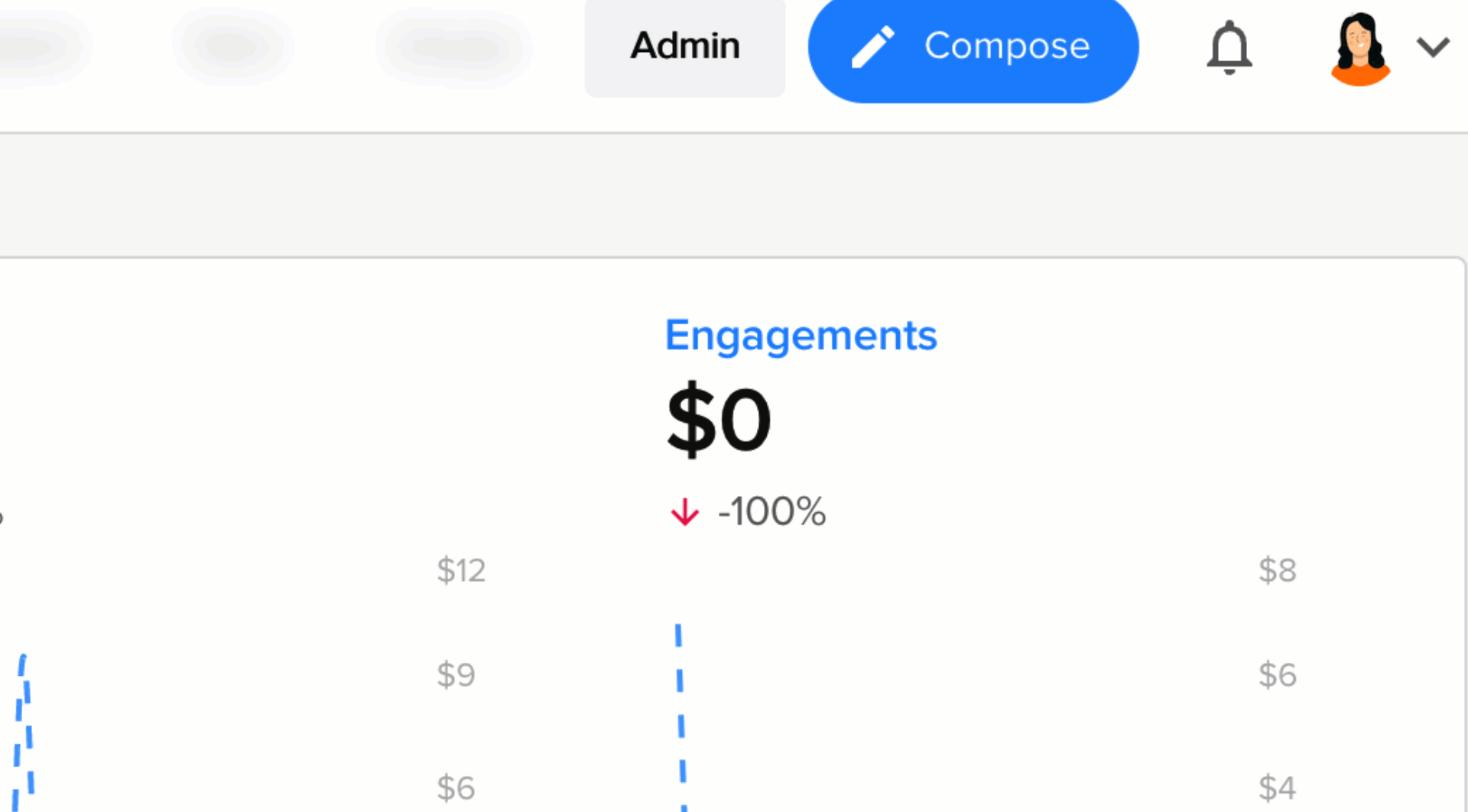Tap the Compose button
The height and width of the screenshot is (812, 1468).
pos(973,47)
